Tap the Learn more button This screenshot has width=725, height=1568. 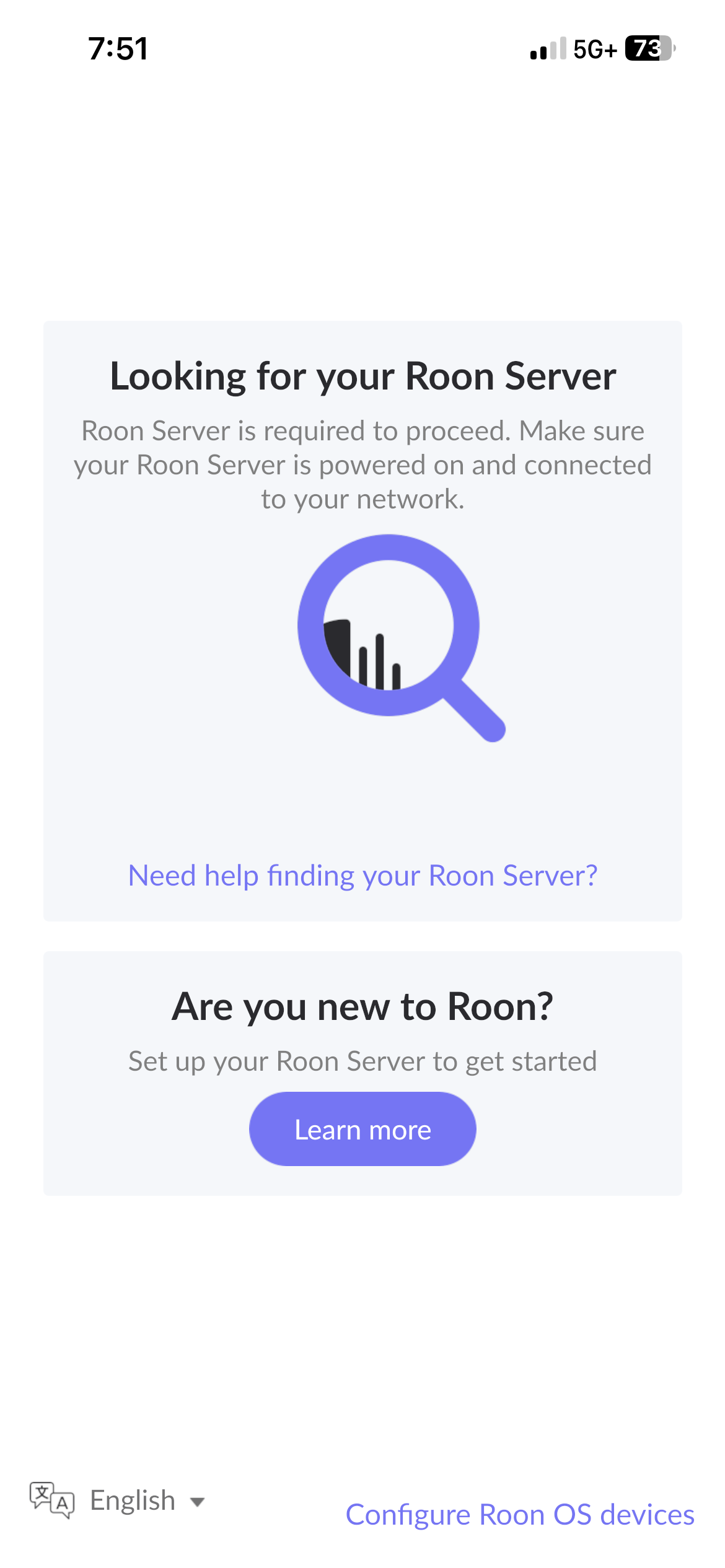362,1129
